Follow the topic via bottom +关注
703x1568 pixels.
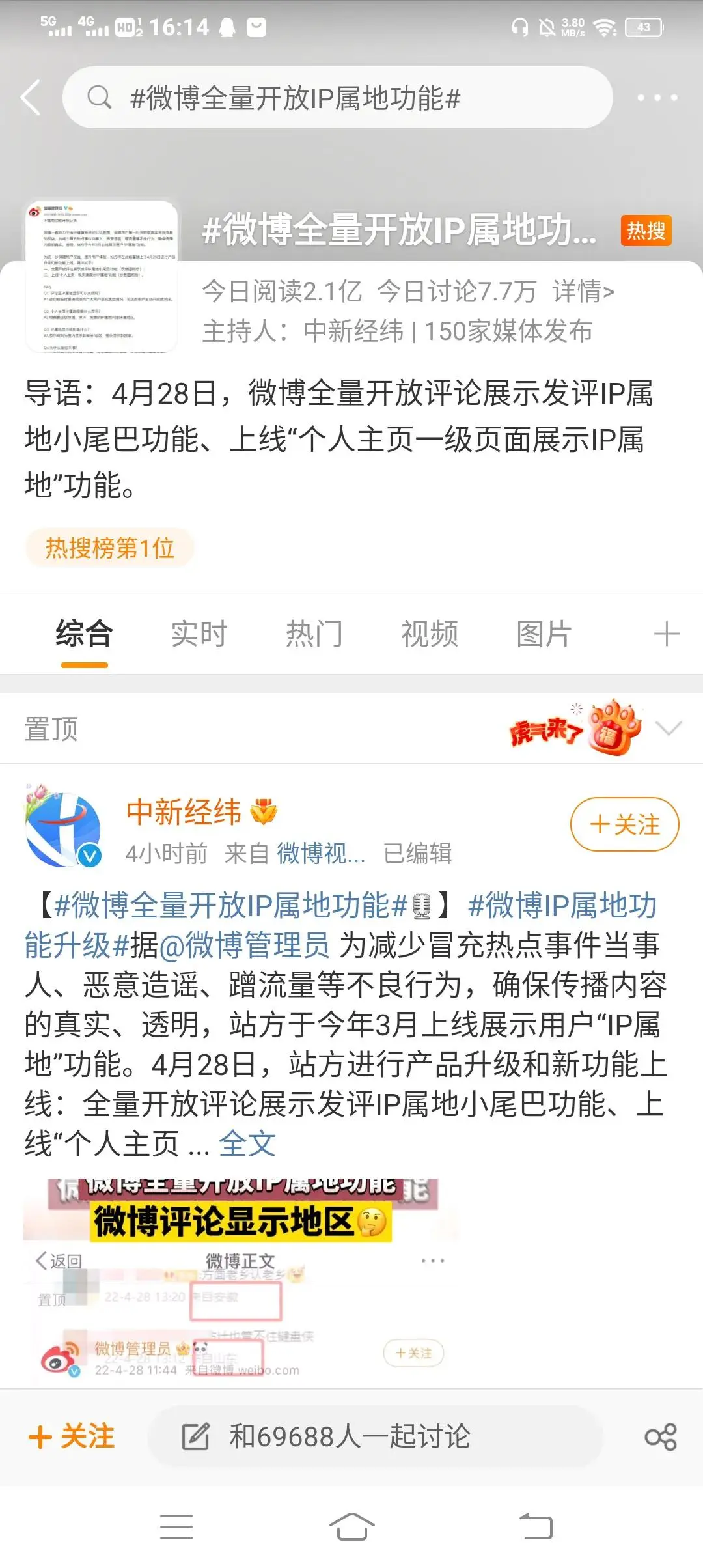72,1436
